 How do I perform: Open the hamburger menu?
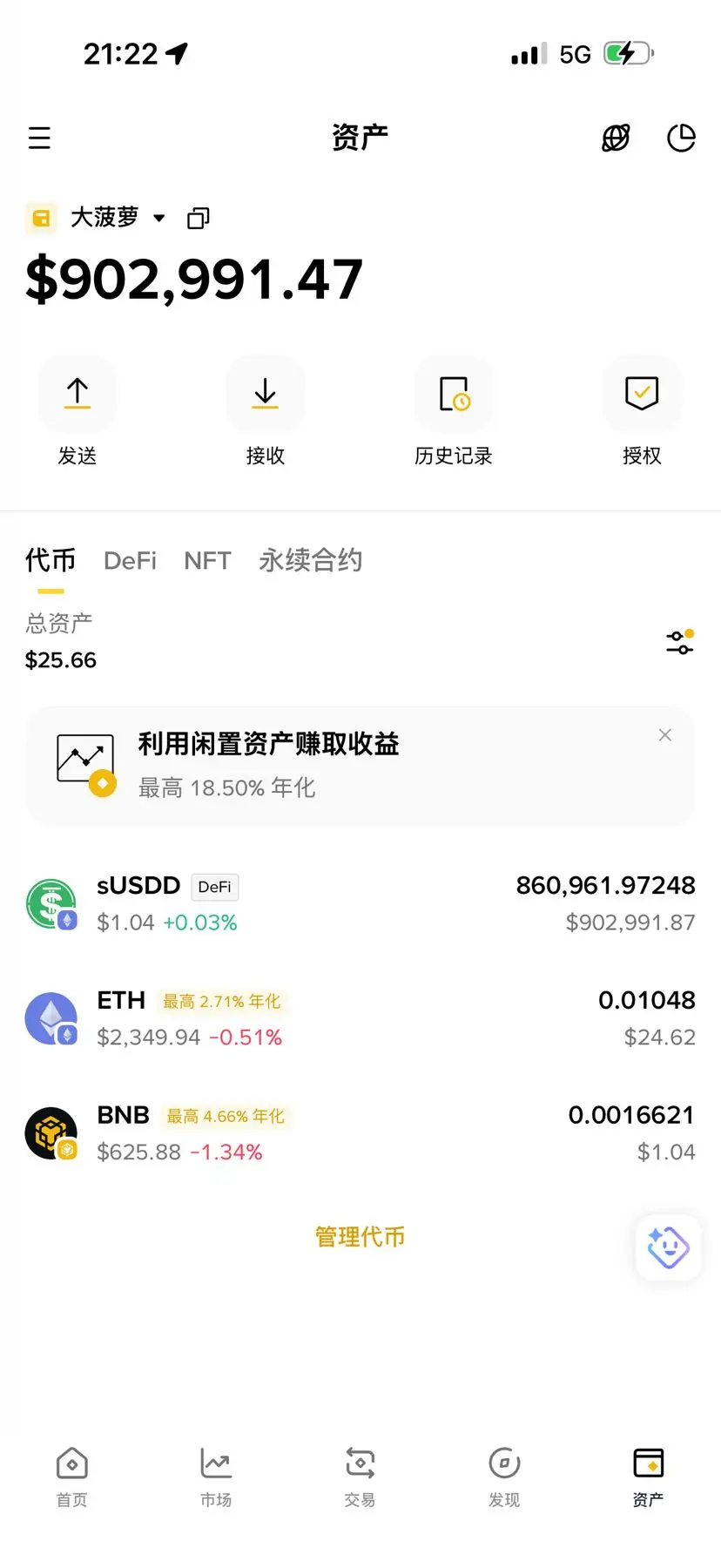pos(39,138)
